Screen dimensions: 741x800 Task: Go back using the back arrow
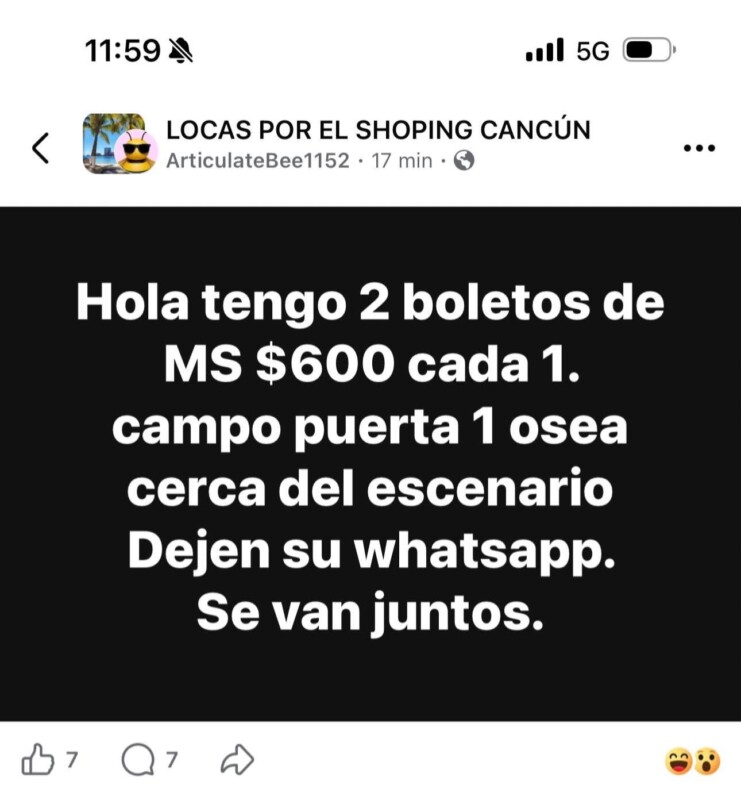point(40,147)
